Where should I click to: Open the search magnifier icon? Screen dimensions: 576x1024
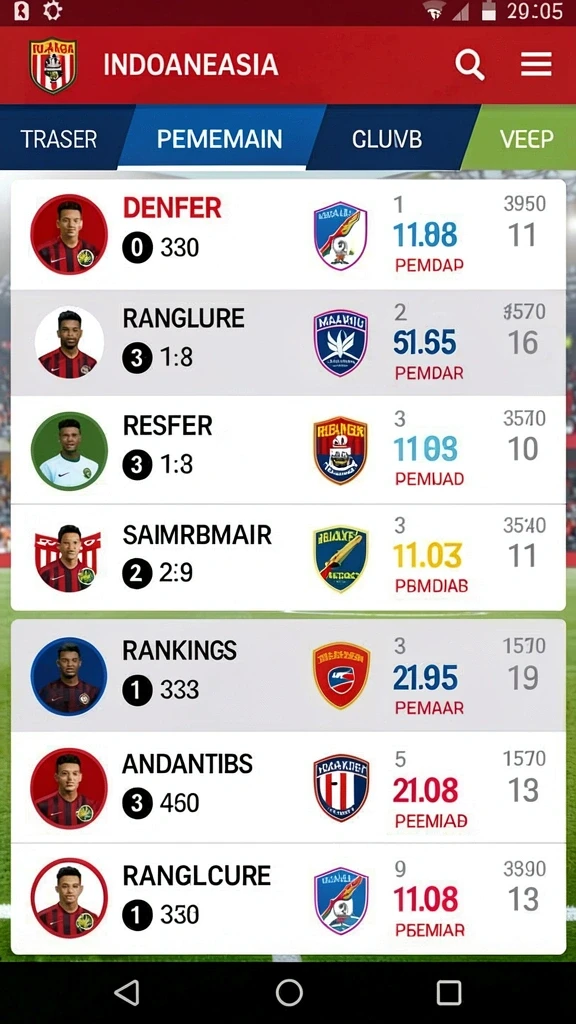pyautogui.click(x=470, y=65)
